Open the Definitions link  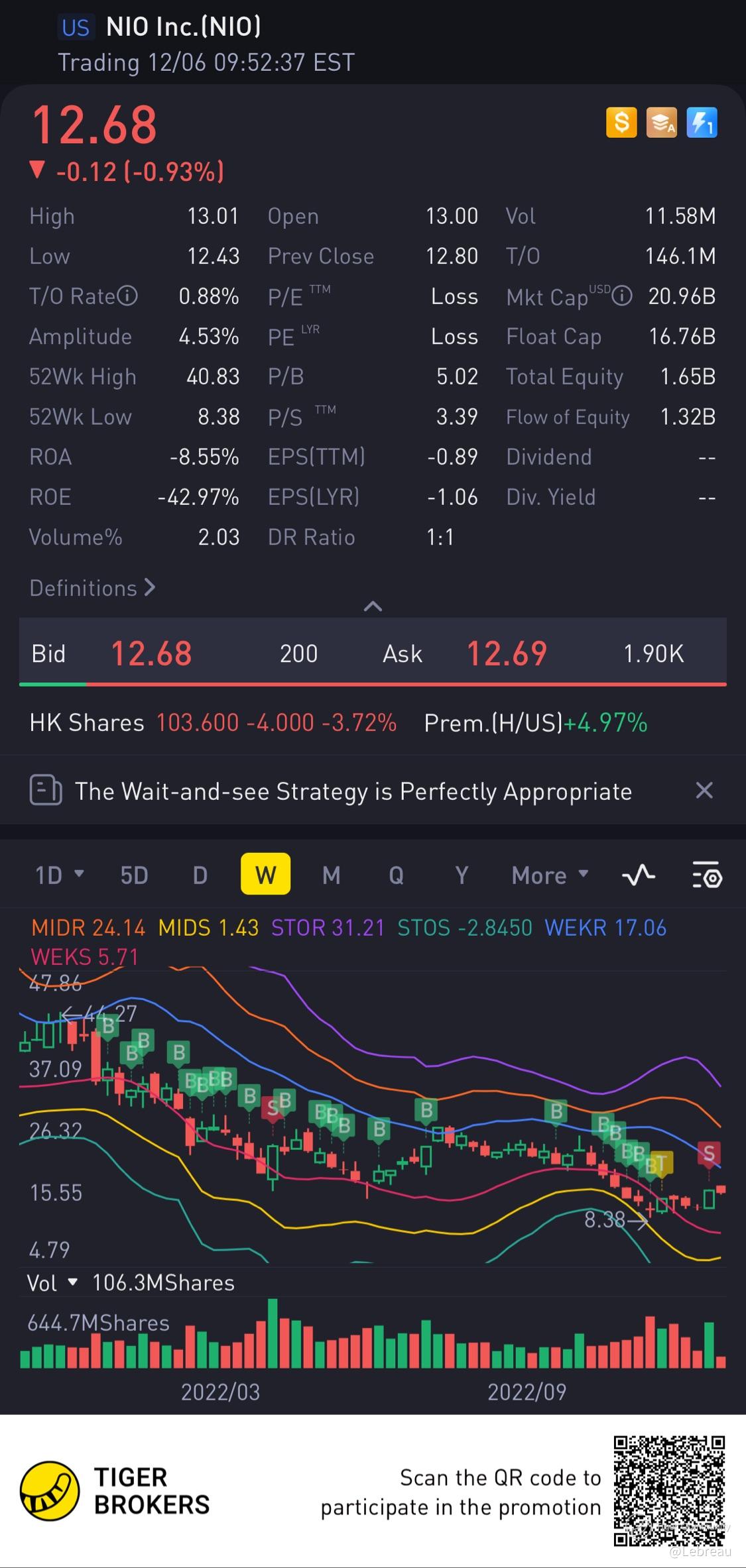92,588
